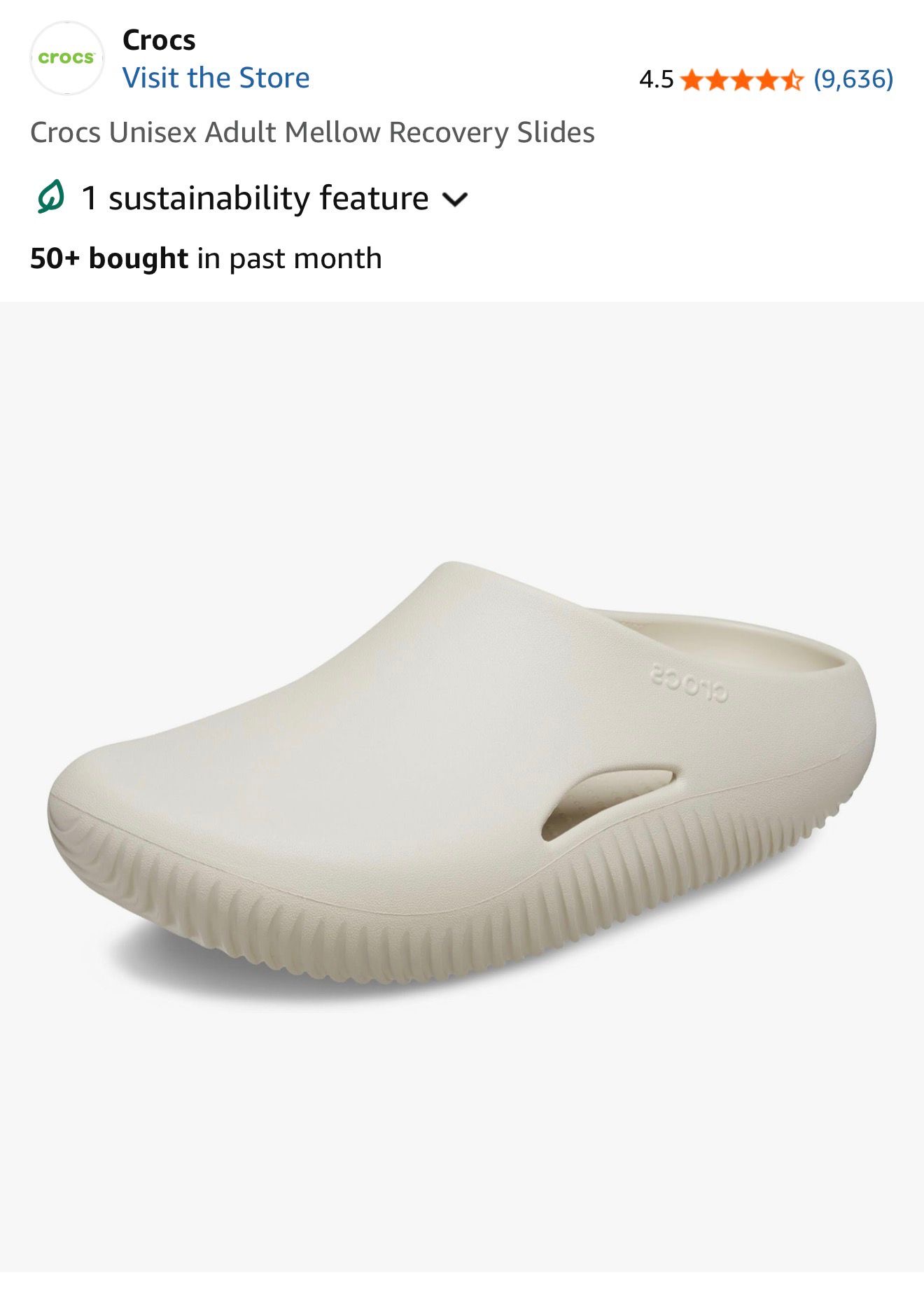This screenshot has width=924, height=1296.
Task: Visit the Crocs store
Action: [x=216, y=78]
